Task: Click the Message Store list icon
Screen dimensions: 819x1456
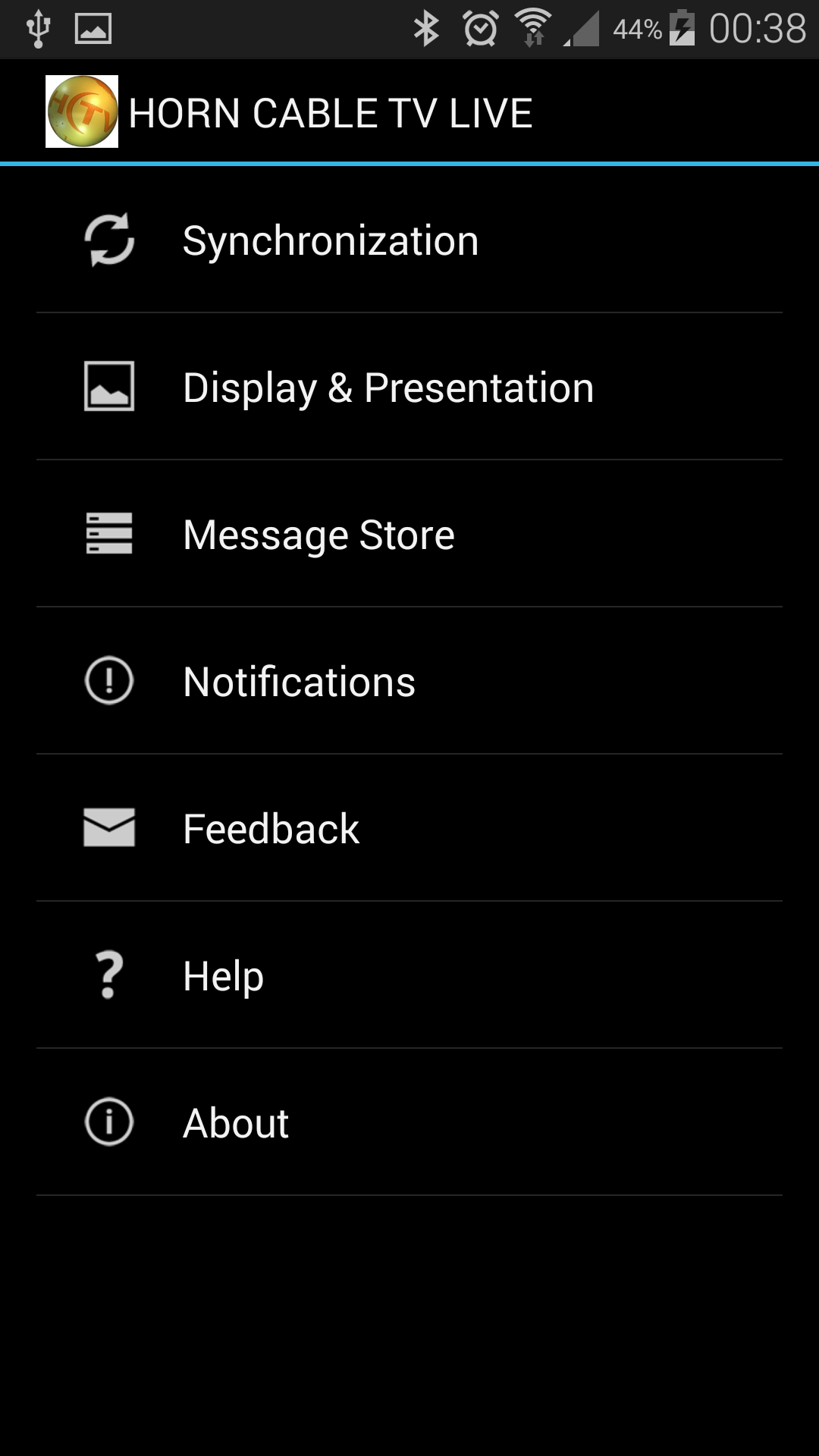Action: [108, 534]
